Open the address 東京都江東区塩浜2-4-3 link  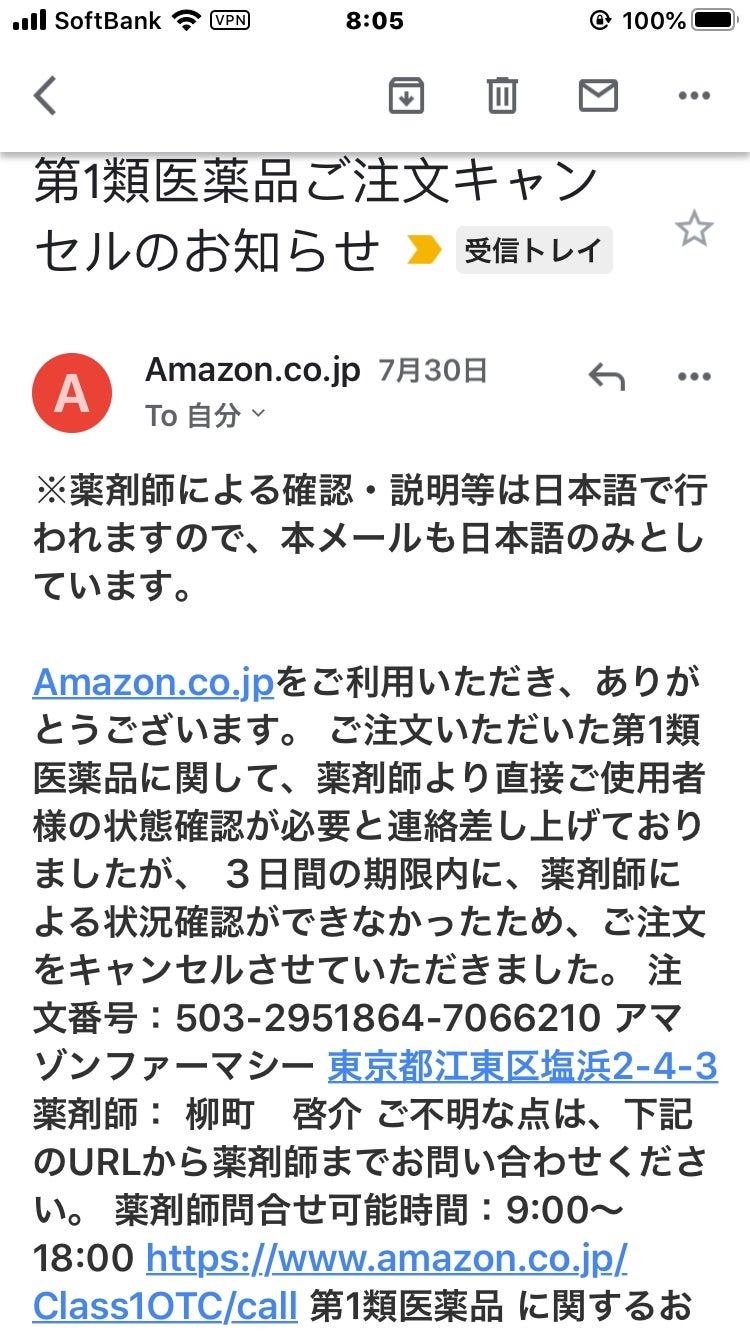click(x=523, y=1067)
